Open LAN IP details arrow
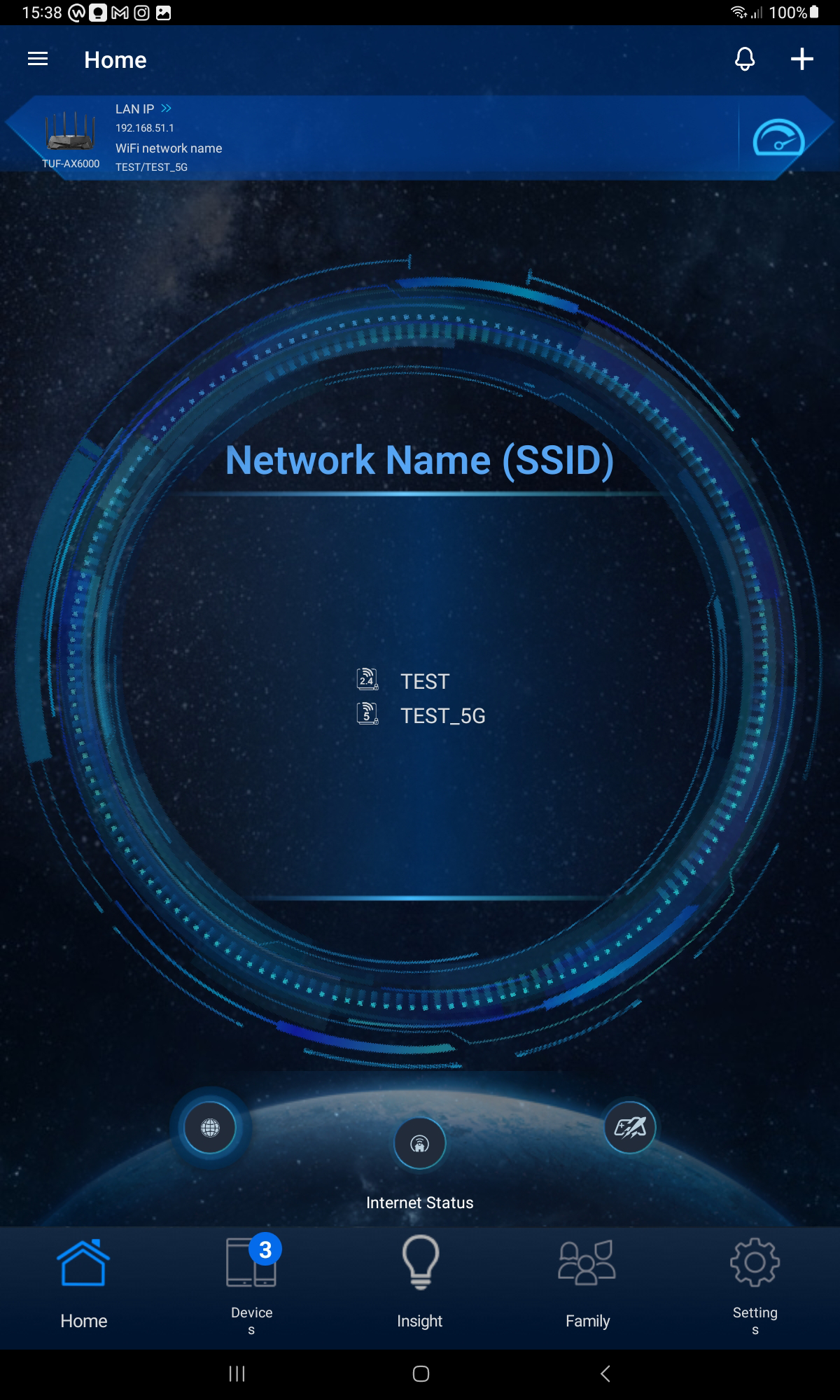 [x=166, y=108]
